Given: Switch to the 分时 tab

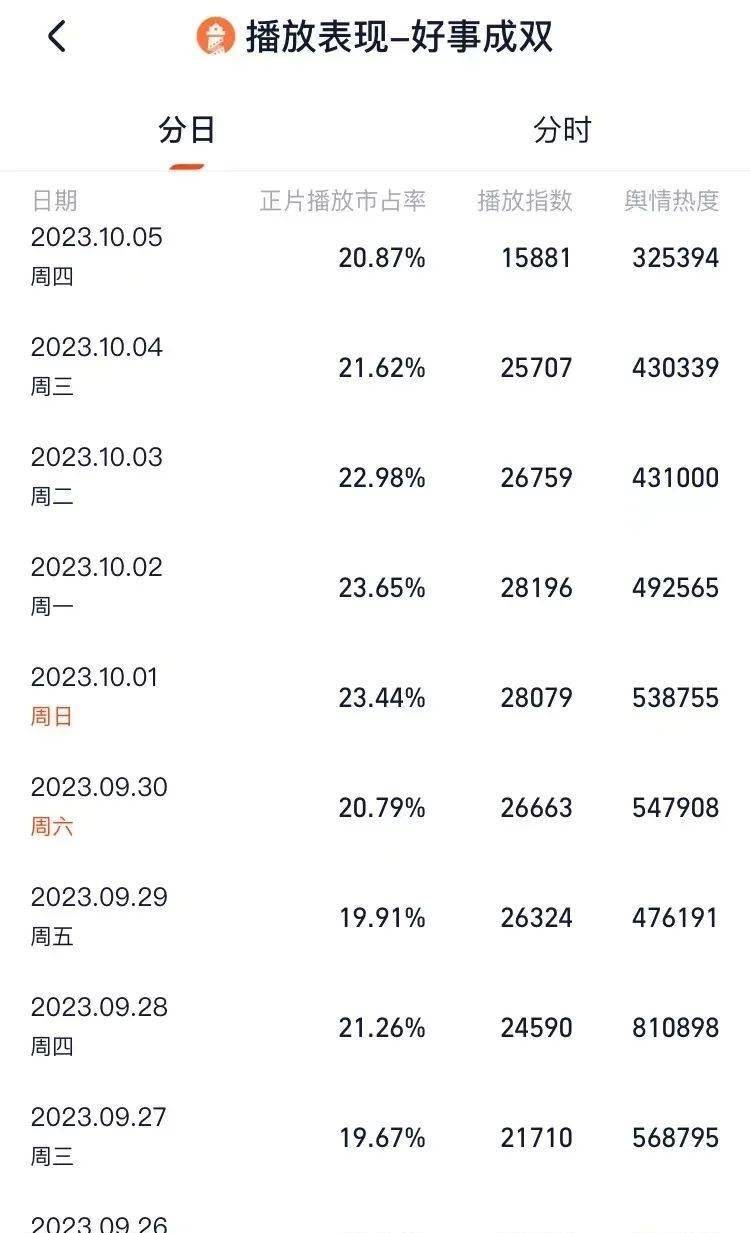Looking at the screenshot, I should pos(564,129).
